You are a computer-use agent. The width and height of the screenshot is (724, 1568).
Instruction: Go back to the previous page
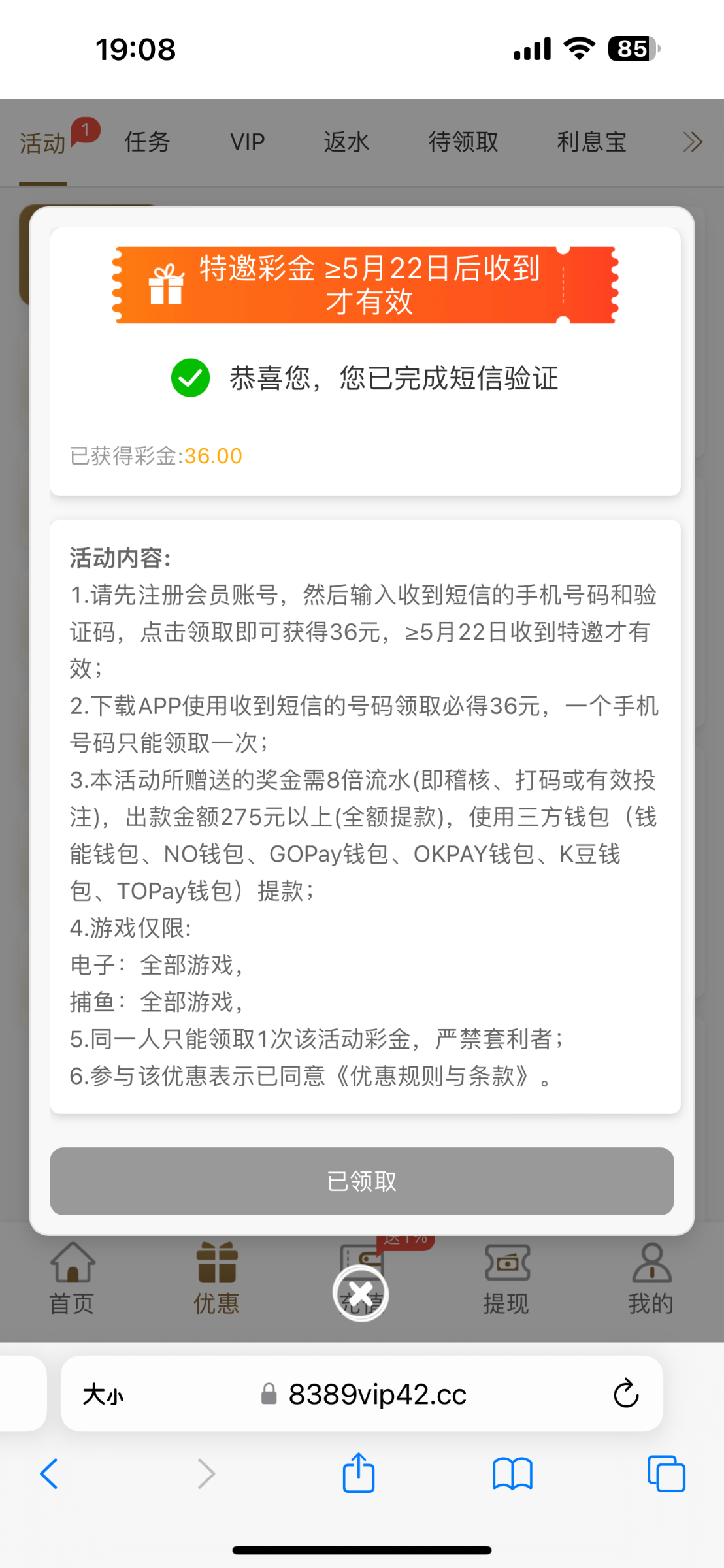click(50, 1474)
